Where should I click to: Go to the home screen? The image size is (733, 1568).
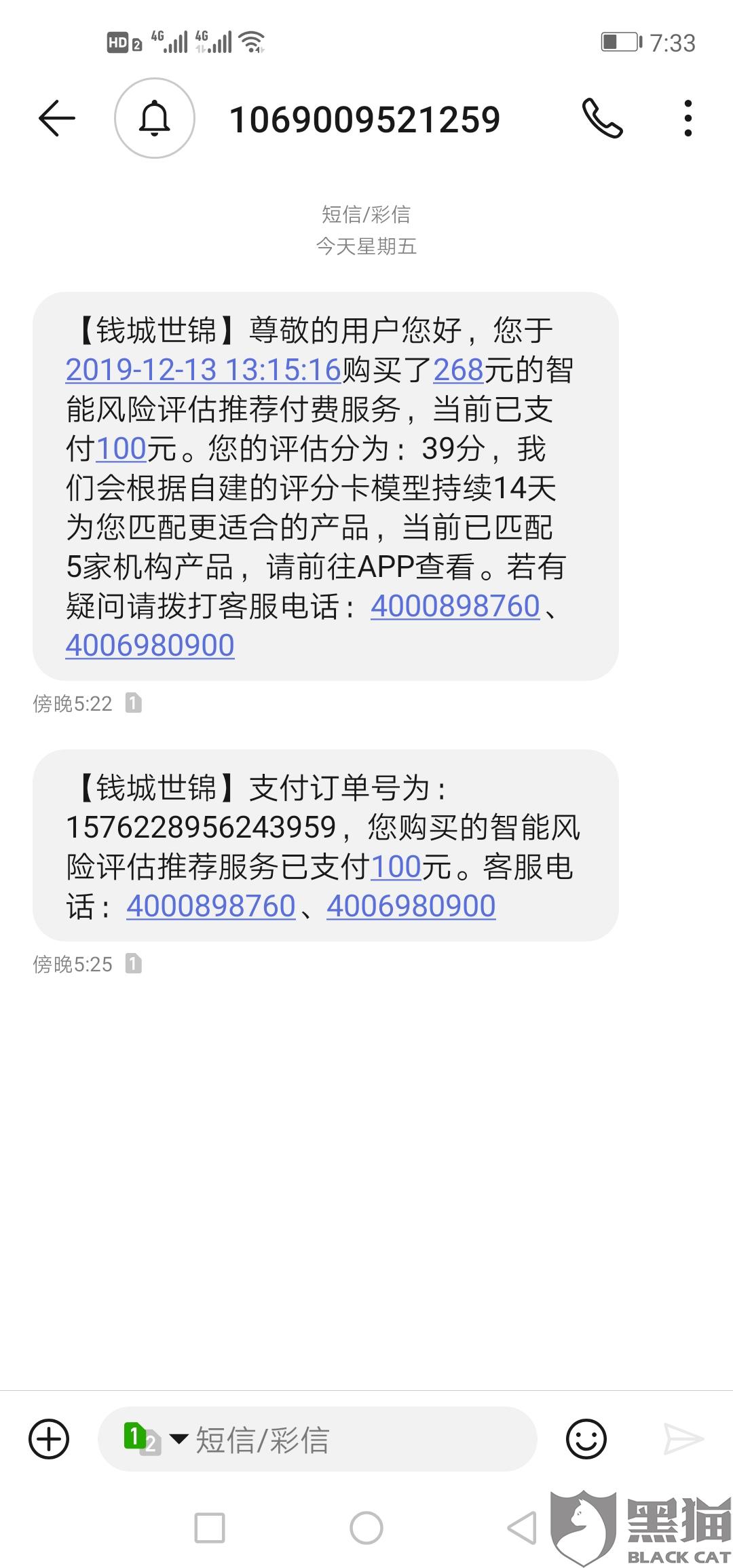point(366,1529)
